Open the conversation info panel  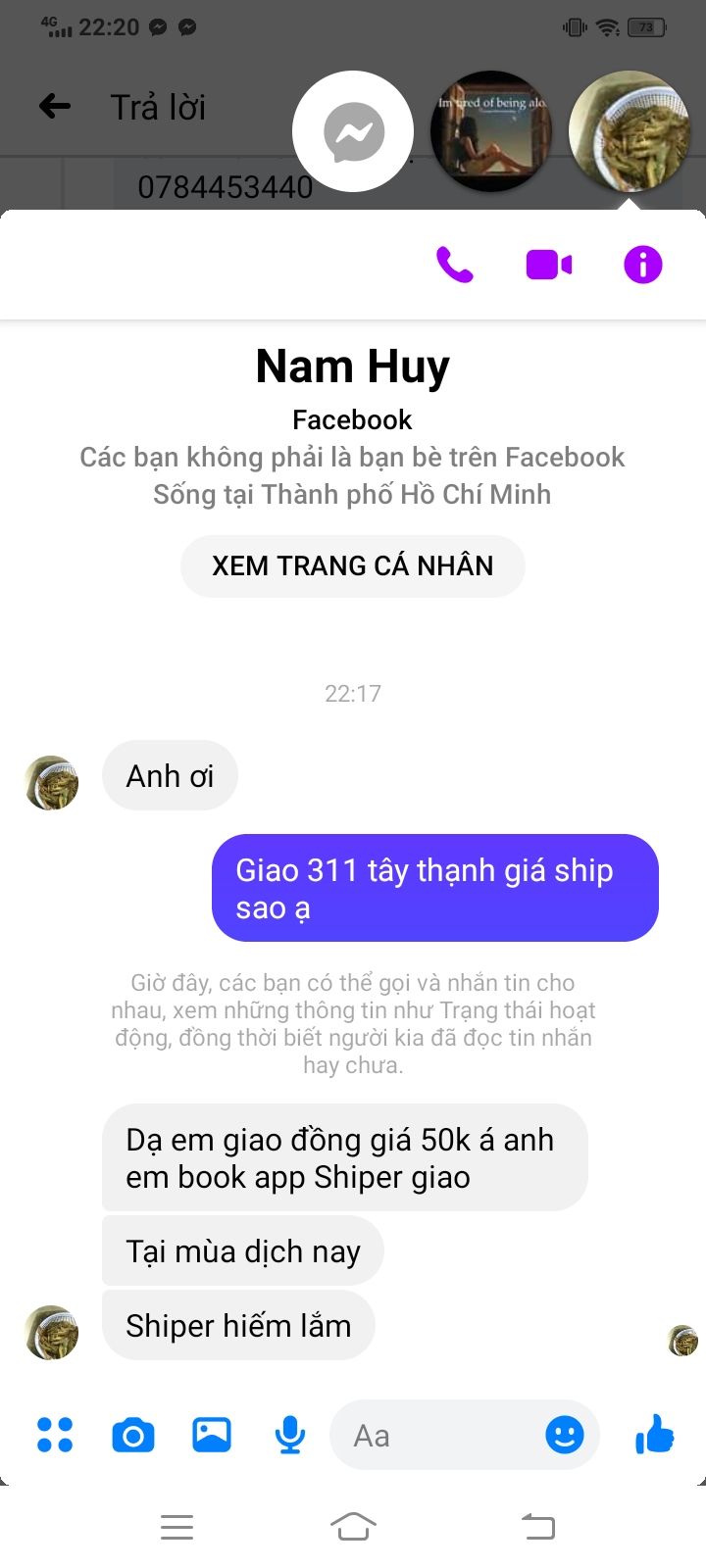pos(642,264)
